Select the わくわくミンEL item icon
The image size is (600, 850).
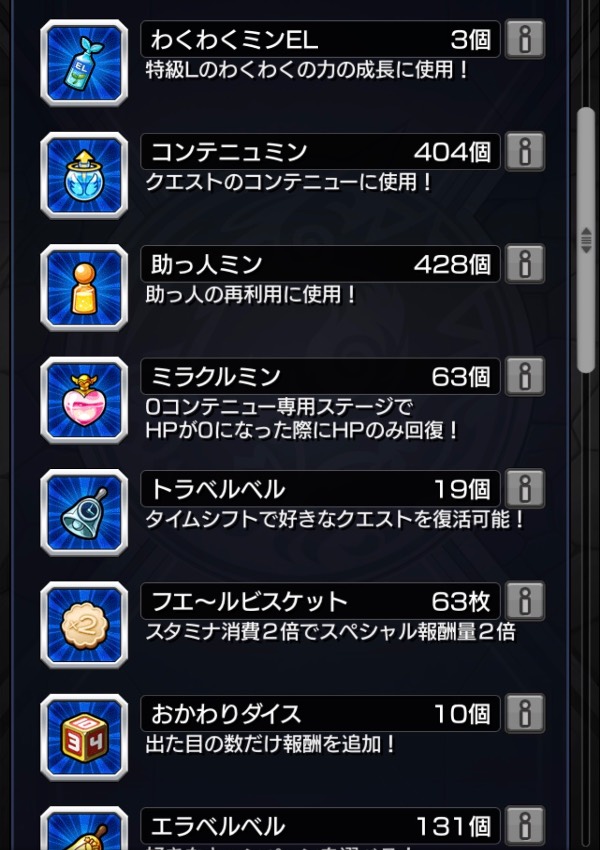pyautogui.click(x=84, y=63)
